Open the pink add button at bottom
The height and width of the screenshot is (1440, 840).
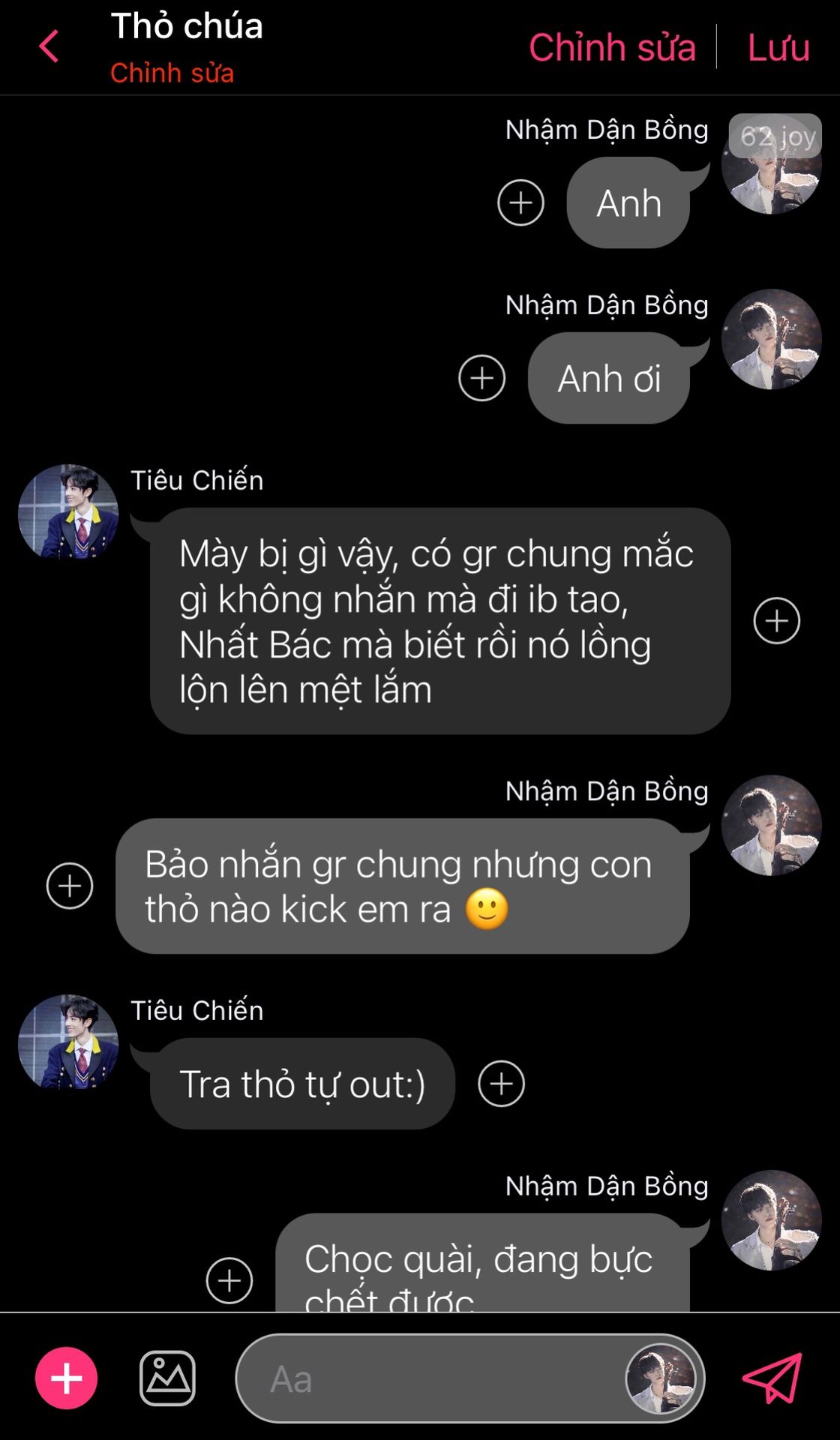(66, 1378)
